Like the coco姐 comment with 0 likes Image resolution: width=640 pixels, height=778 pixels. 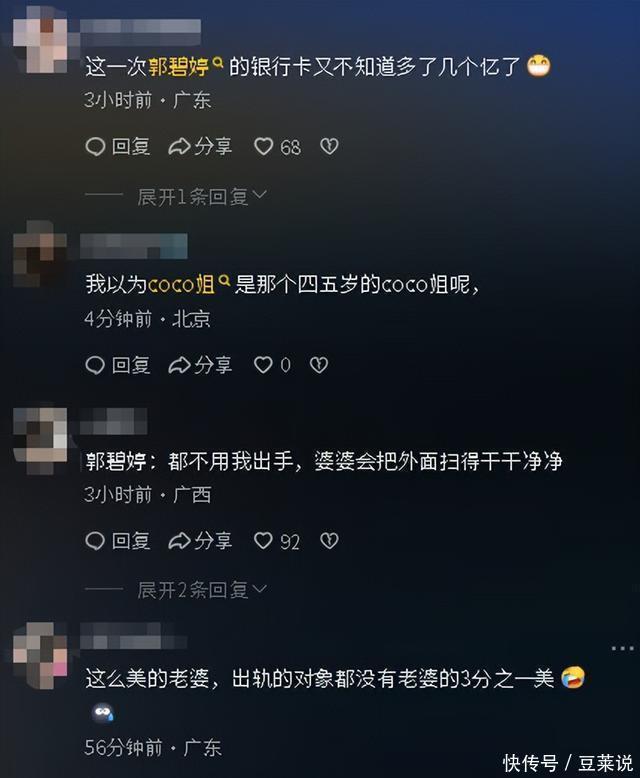pos(264,365)
